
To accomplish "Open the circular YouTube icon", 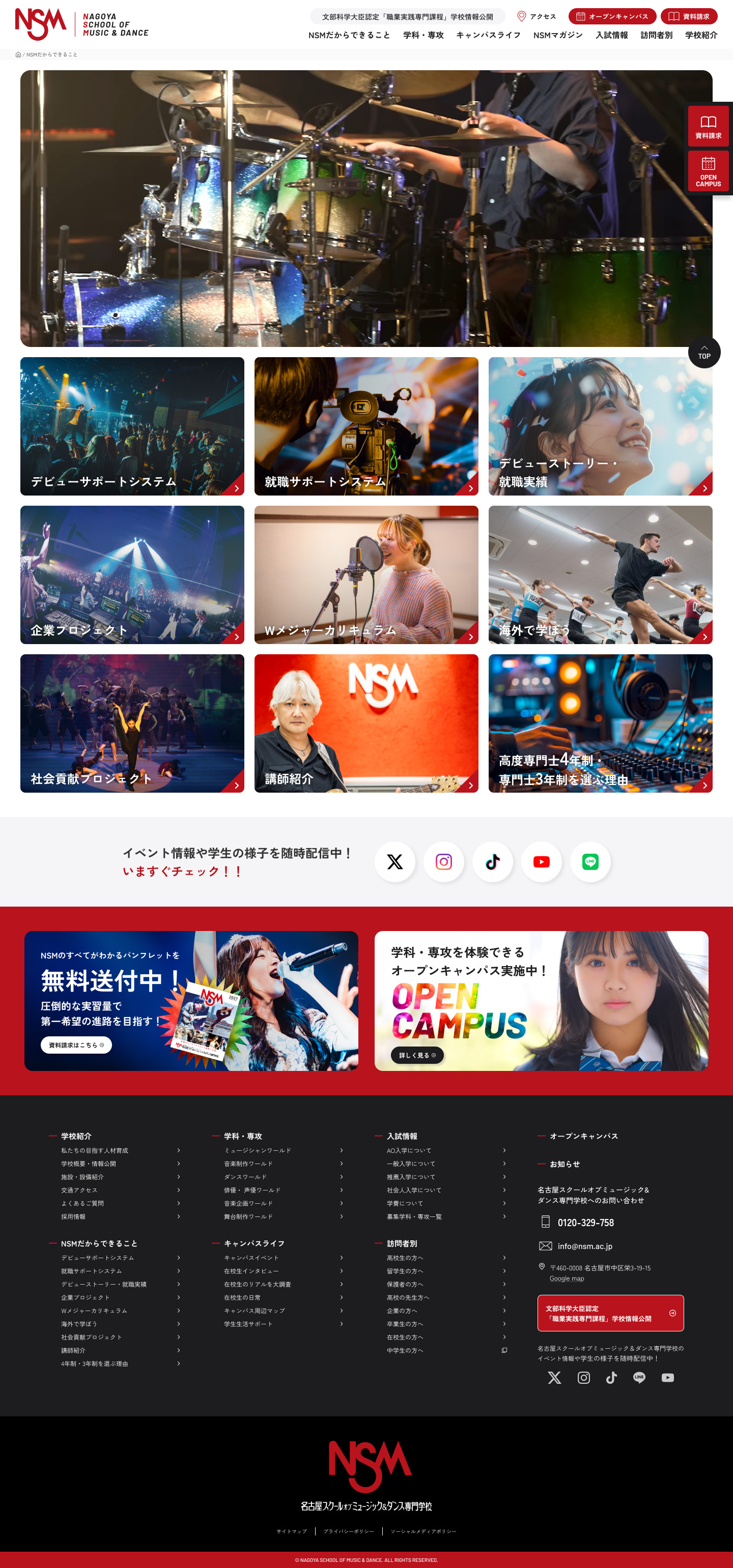I will [541, 861].
